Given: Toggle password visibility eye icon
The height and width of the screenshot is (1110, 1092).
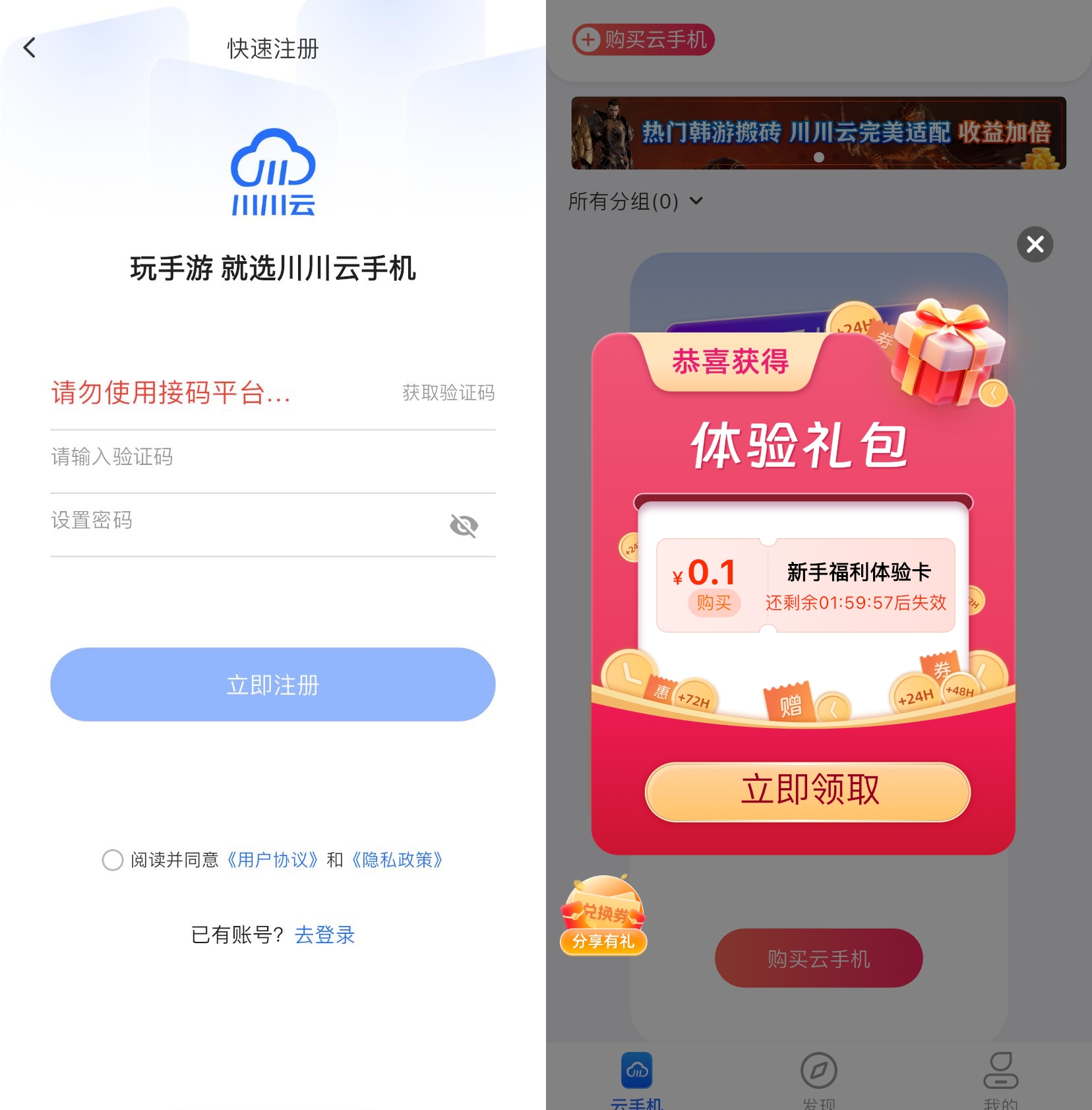Looking at the screenshot, I should tap(464, 526).
